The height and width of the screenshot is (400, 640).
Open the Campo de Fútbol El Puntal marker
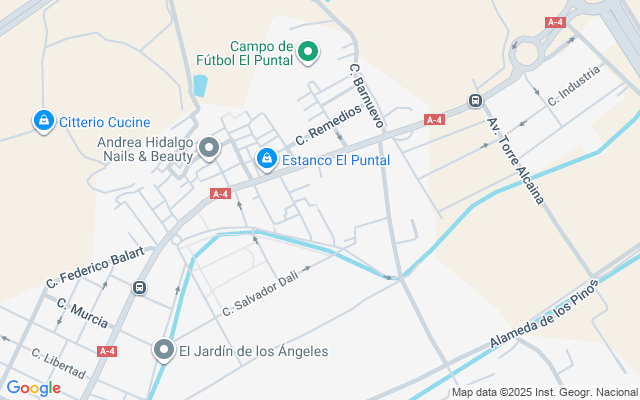[309, 52]
